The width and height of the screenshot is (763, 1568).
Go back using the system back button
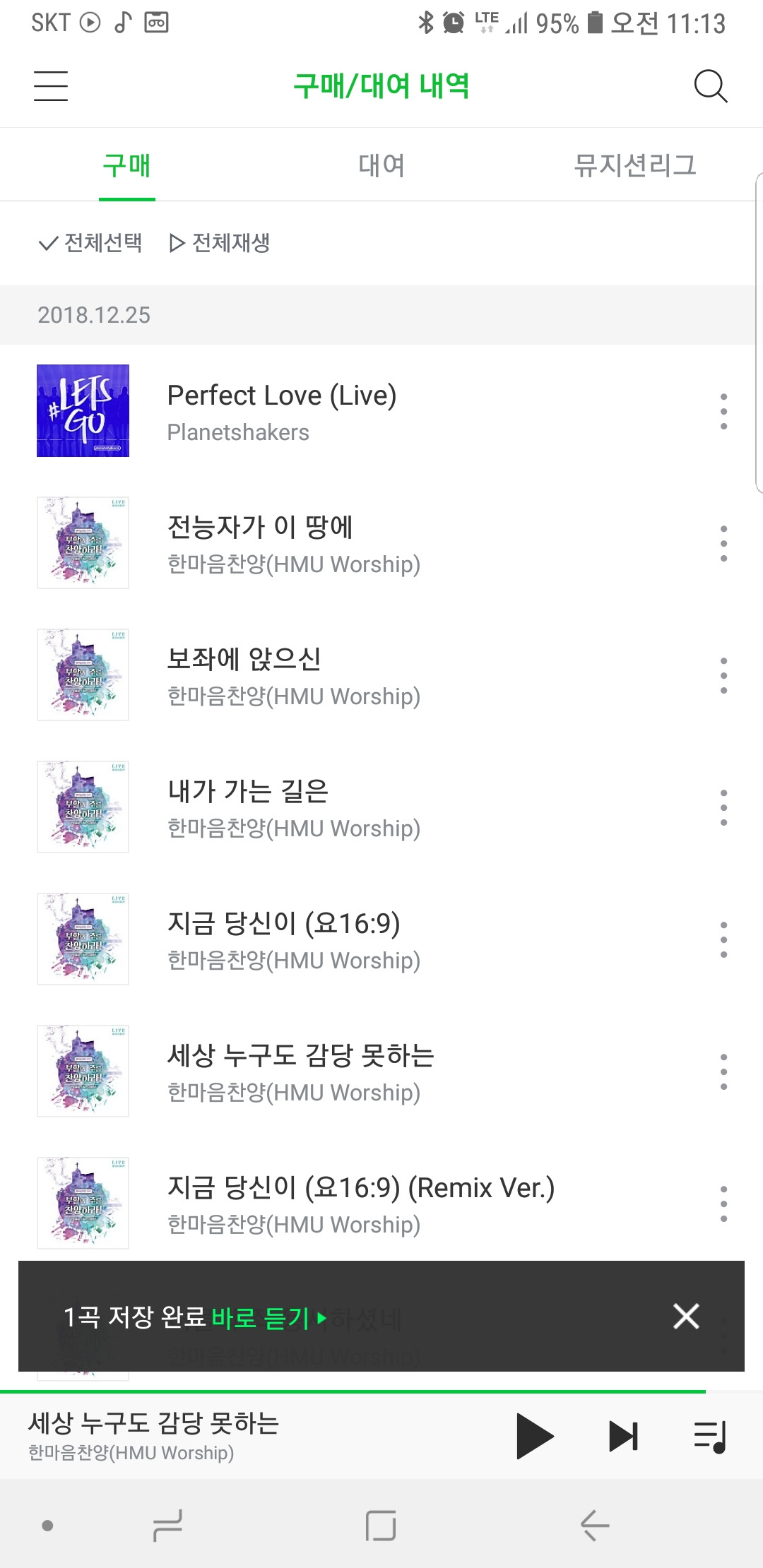coord(595,1526)
